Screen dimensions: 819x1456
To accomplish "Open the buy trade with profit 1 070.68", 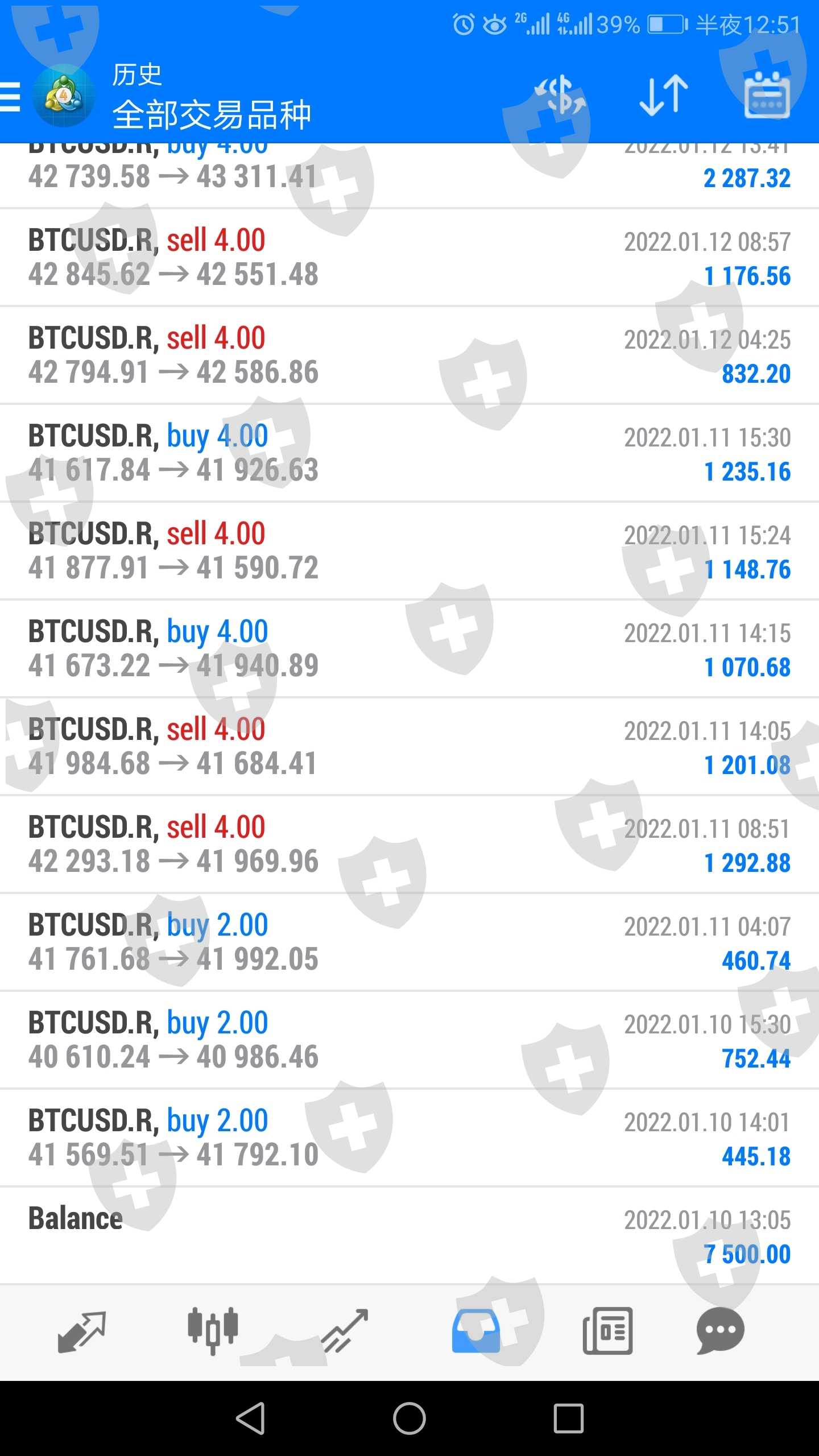I will 409,649.
